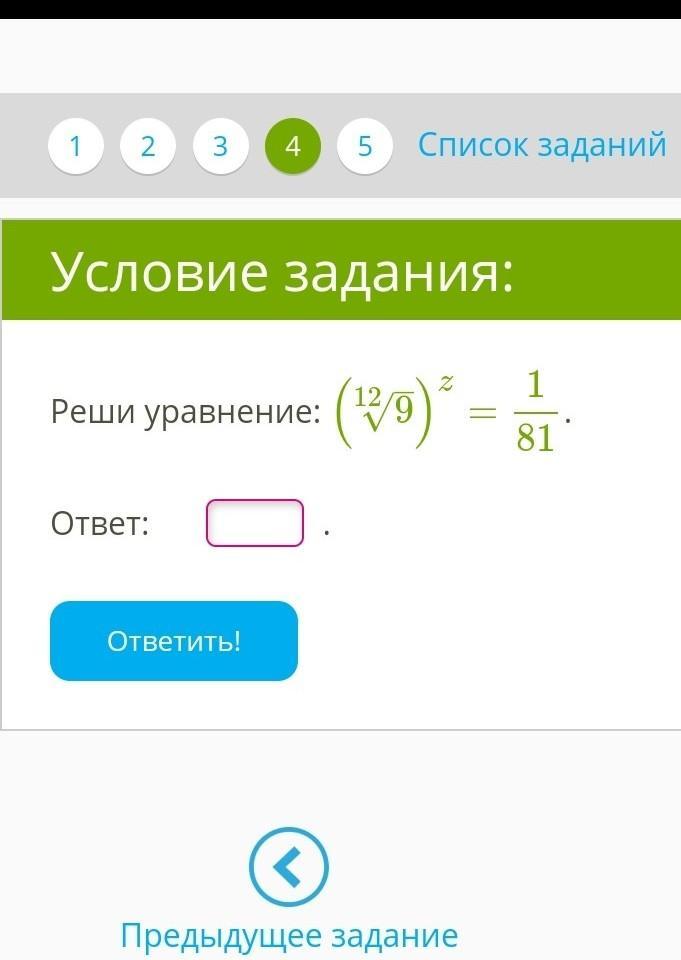Open Предыдущее задание link
681x960 pixels.
click(x=289, y=936)
